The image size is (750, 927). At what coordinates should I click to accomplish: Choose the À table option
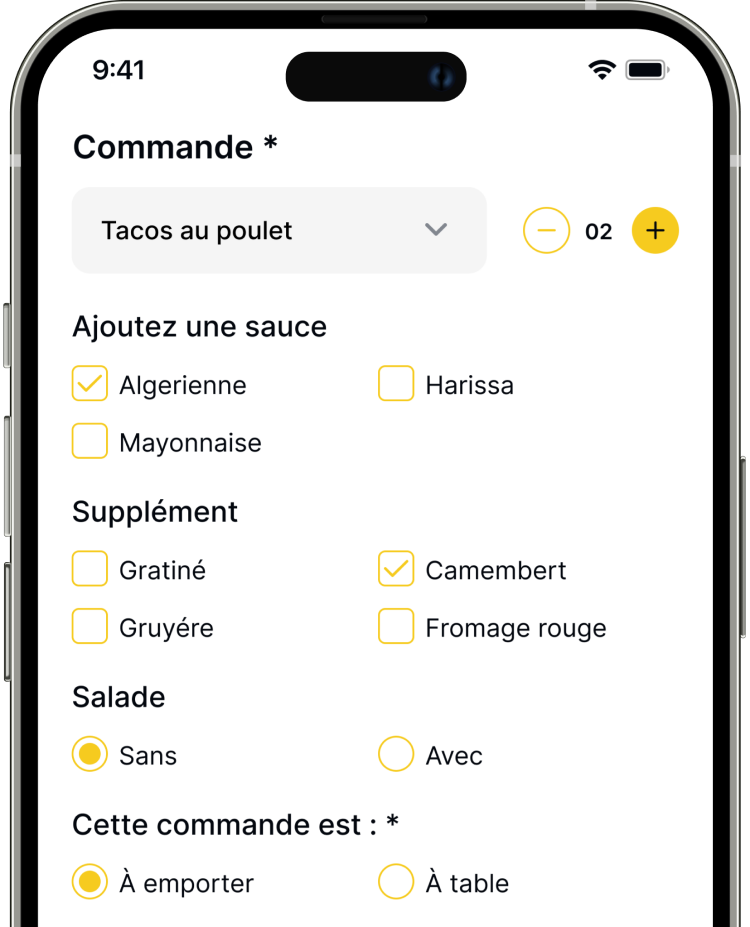[396, 882]
